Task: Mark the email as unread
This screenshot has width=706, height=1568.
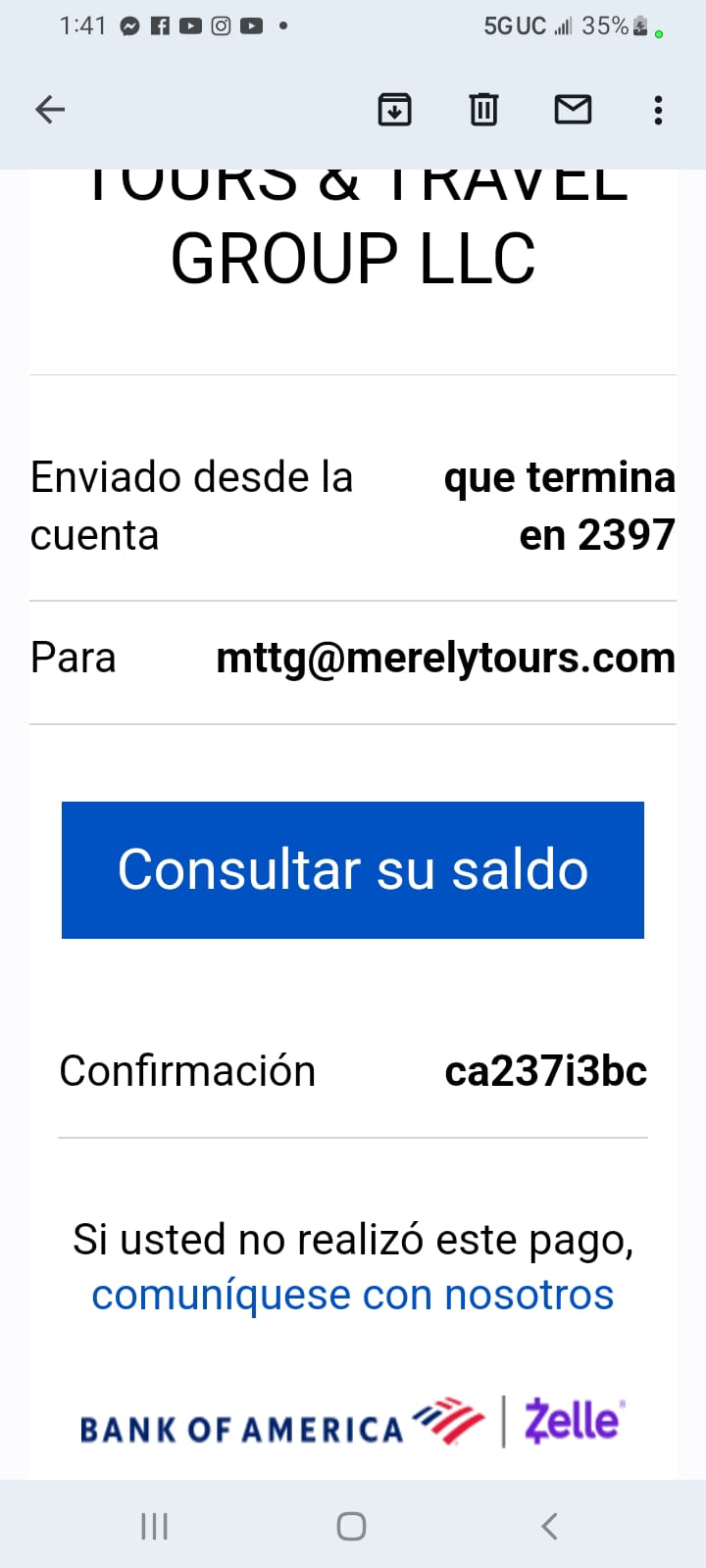Action: point(573,109)
